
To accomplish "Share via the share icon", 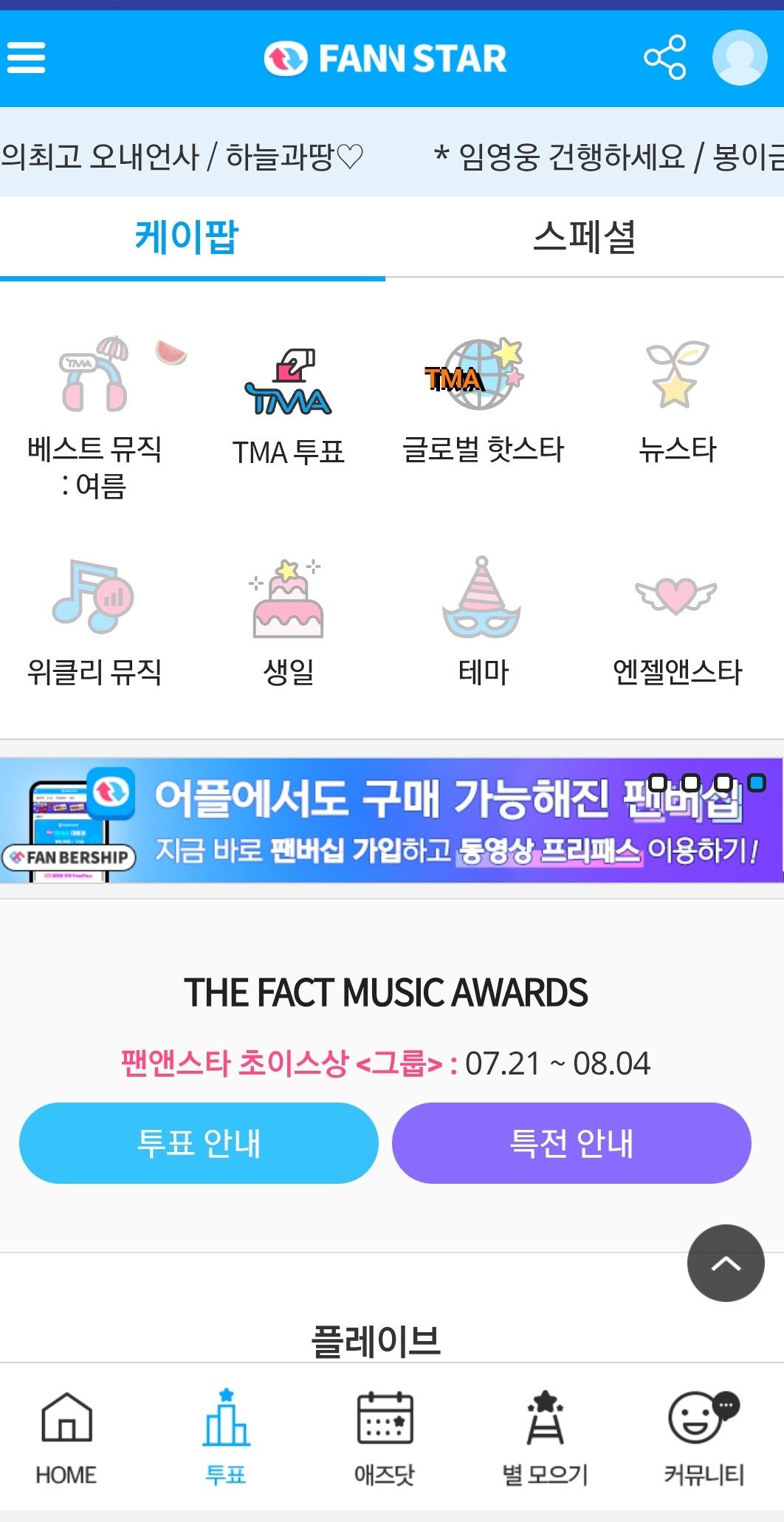I will (x=664, y=58).
